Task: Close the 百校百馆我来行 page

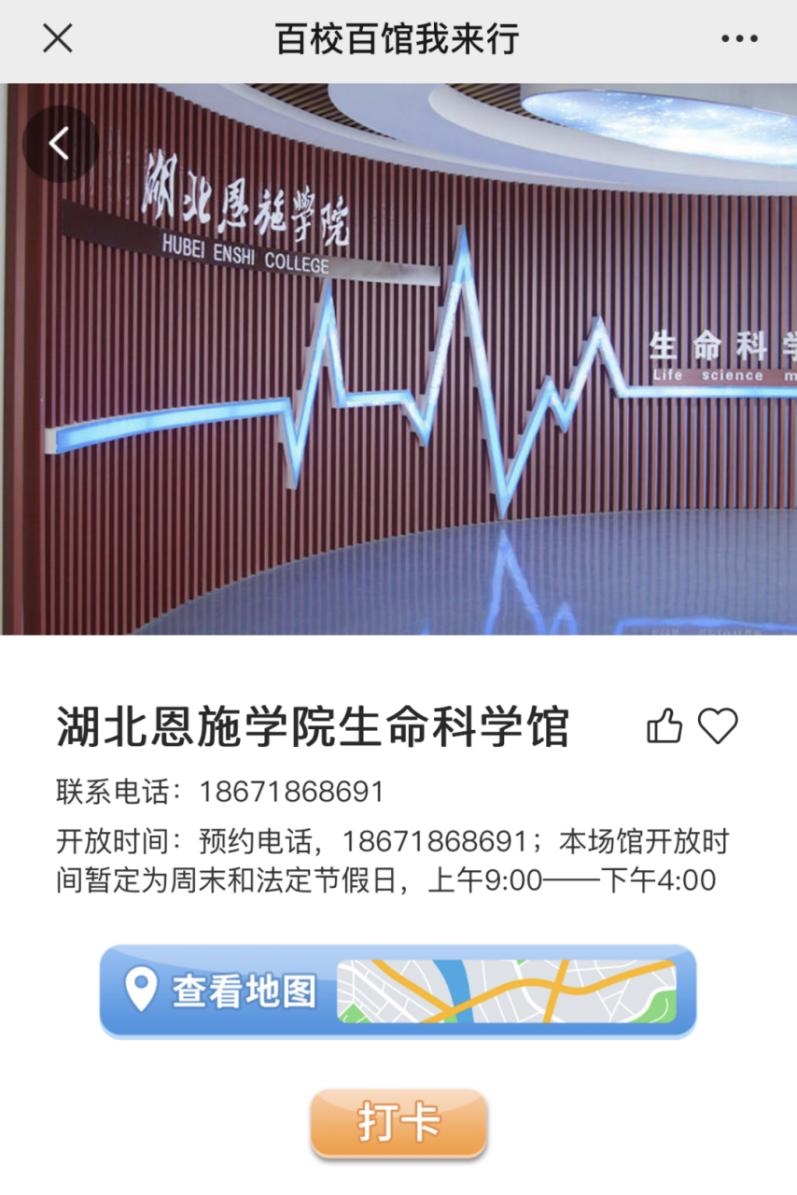Action: click(57, 39)
